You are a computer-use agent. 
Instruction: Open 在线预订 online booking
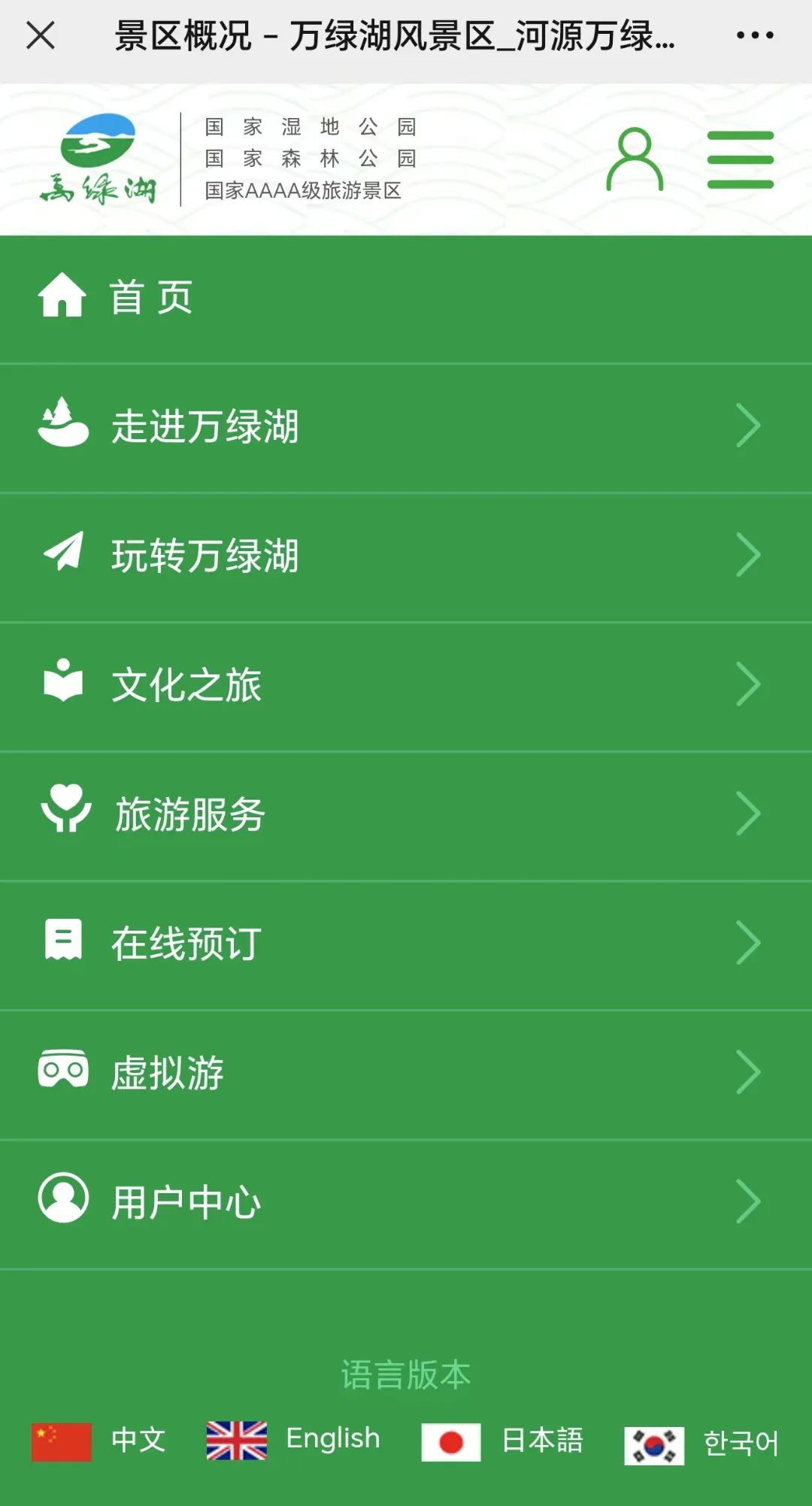406,945
